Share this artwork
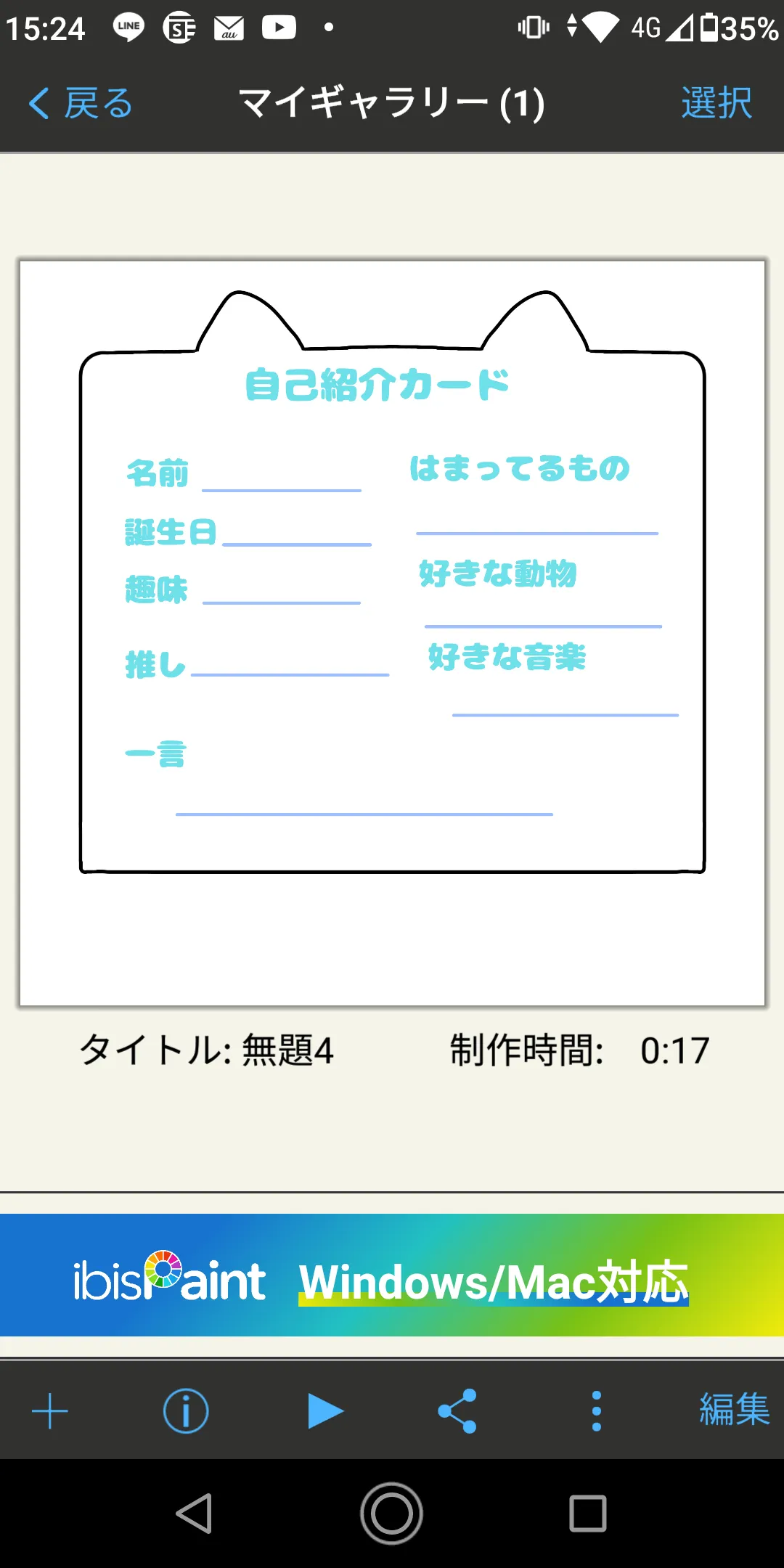The width and height of the screenshot is (784, 1568). [x=457, y=1411]
